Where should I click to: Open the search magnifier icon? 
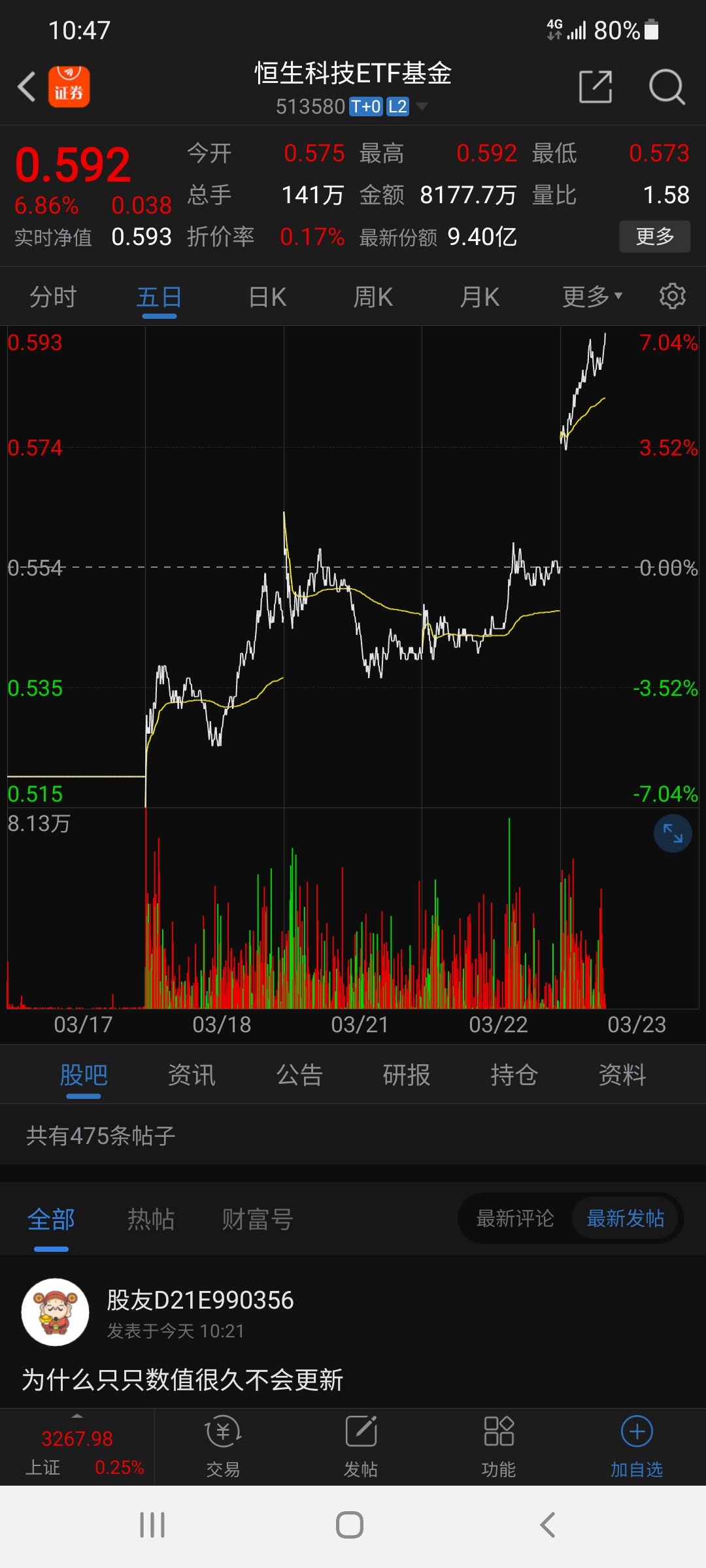[x=667, y=87]
